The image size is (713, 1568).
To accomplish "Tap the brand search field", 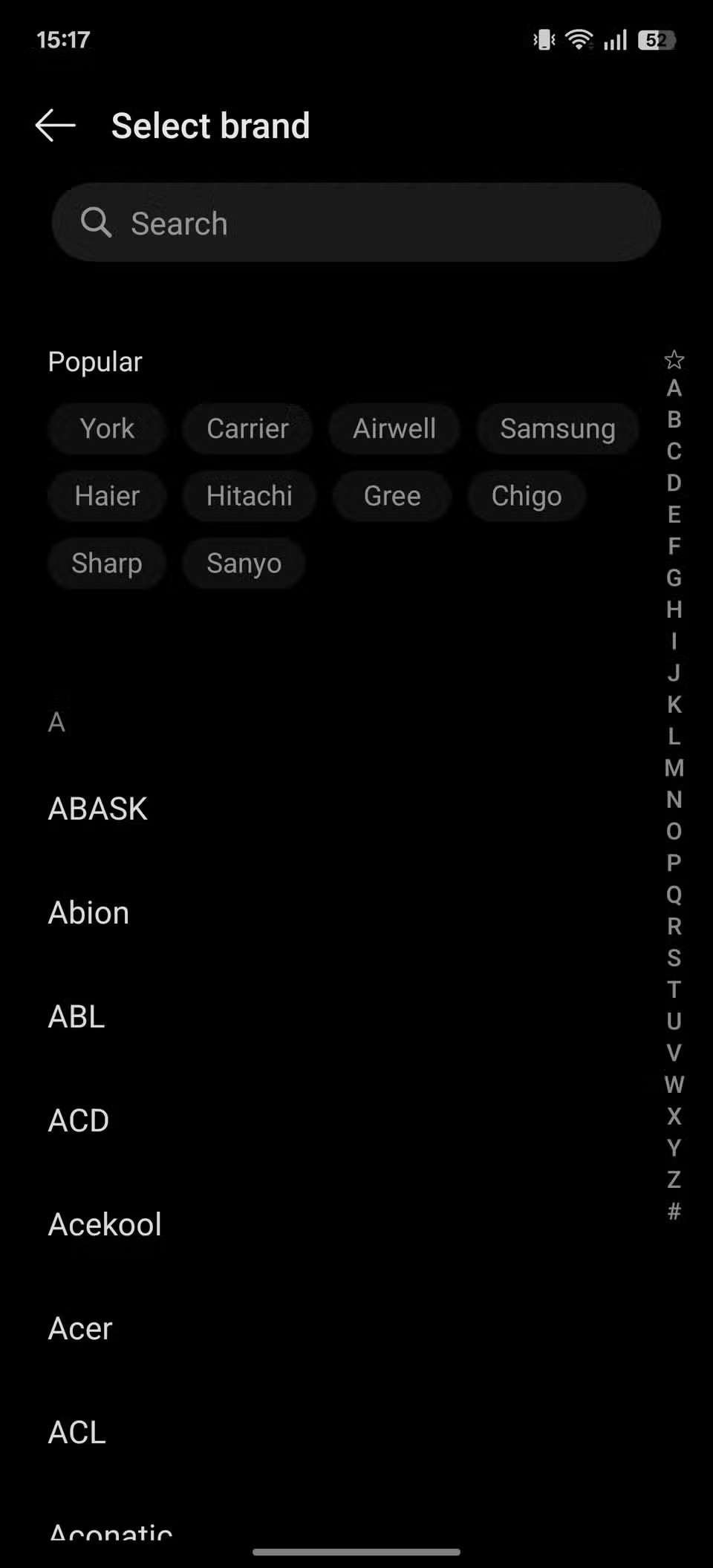I will click(356, 223).
